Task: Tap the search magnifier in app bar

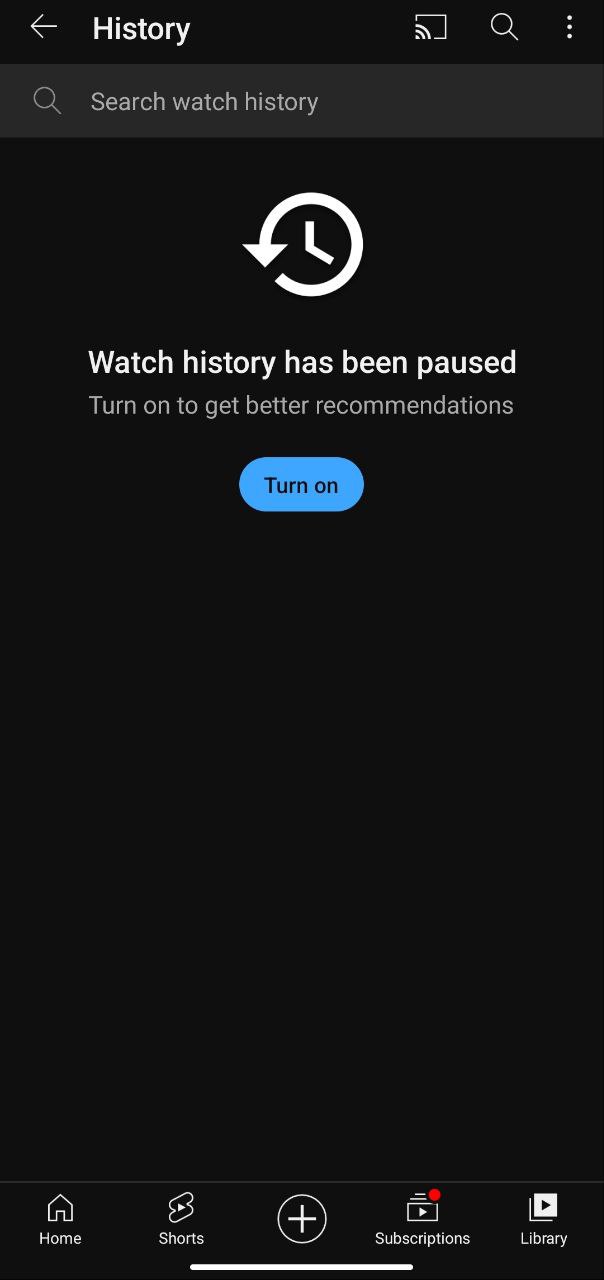Action: (x=504, y=27)
